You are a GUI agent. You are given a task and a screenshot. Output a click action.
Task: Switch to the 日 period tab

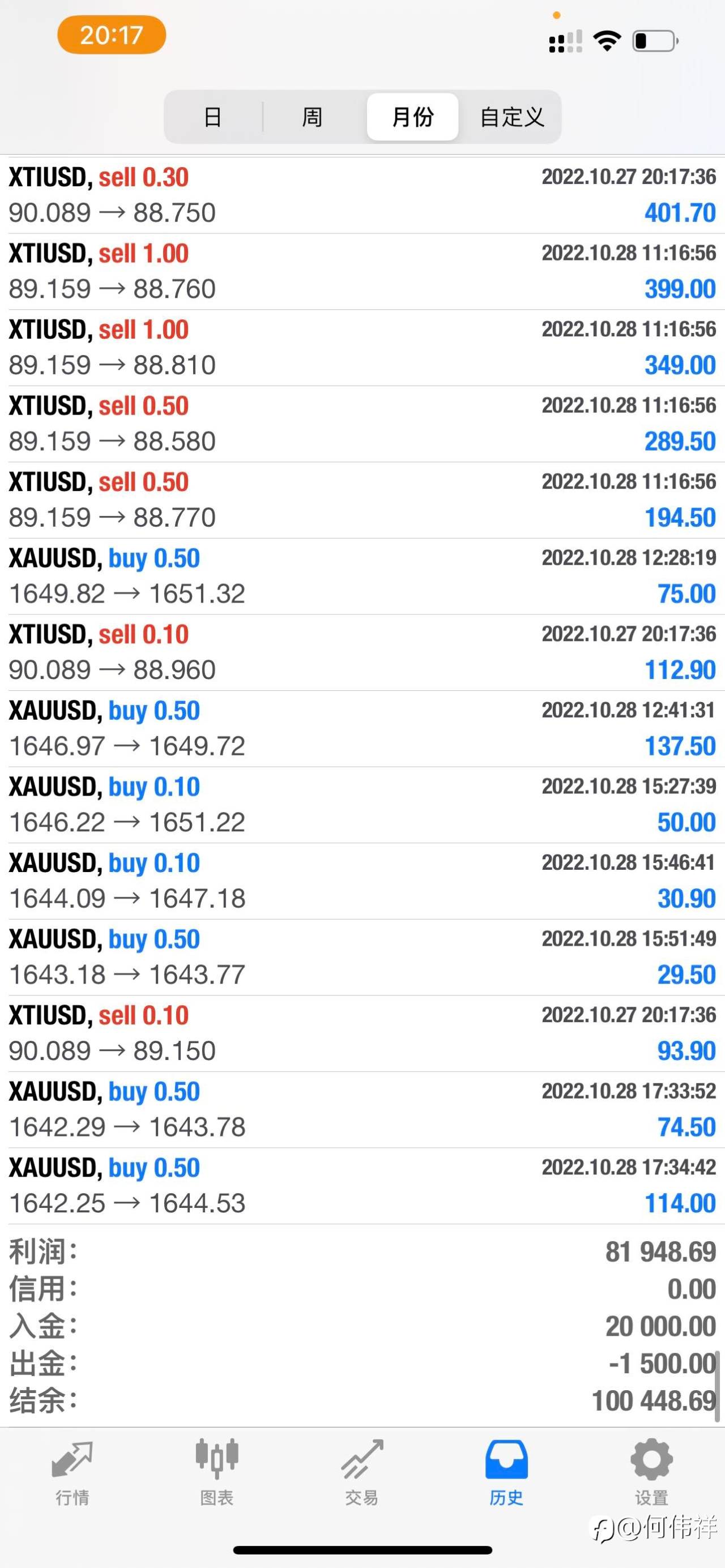[x=213, y=117]
